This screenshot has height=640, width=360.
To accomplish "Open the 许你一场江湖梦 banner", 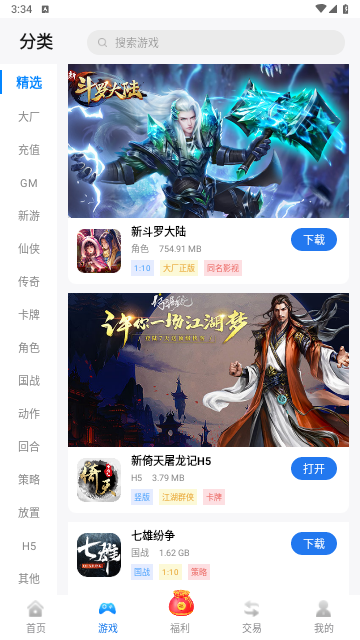I will [208, 370].
